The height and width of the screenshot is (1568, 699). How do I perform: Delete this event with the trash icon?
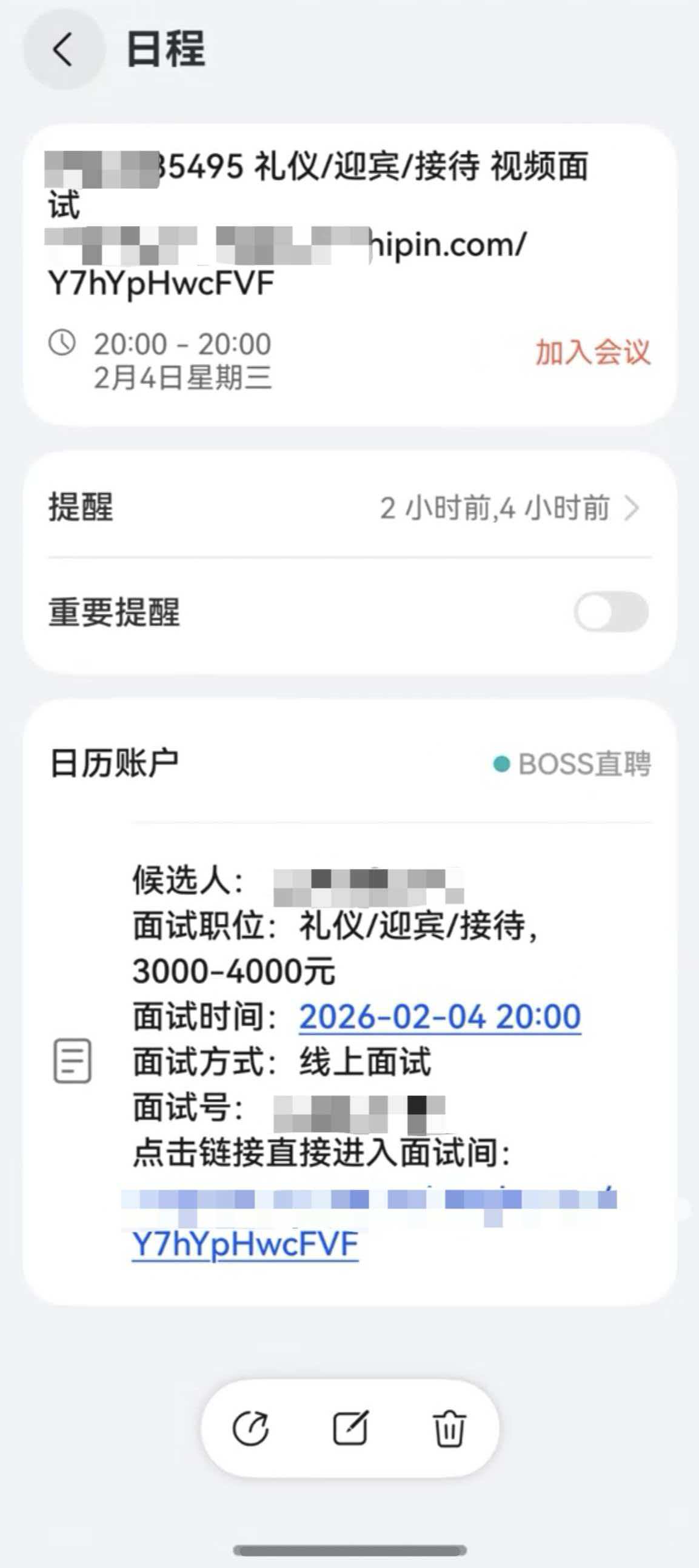click(x=449, y=1428)
